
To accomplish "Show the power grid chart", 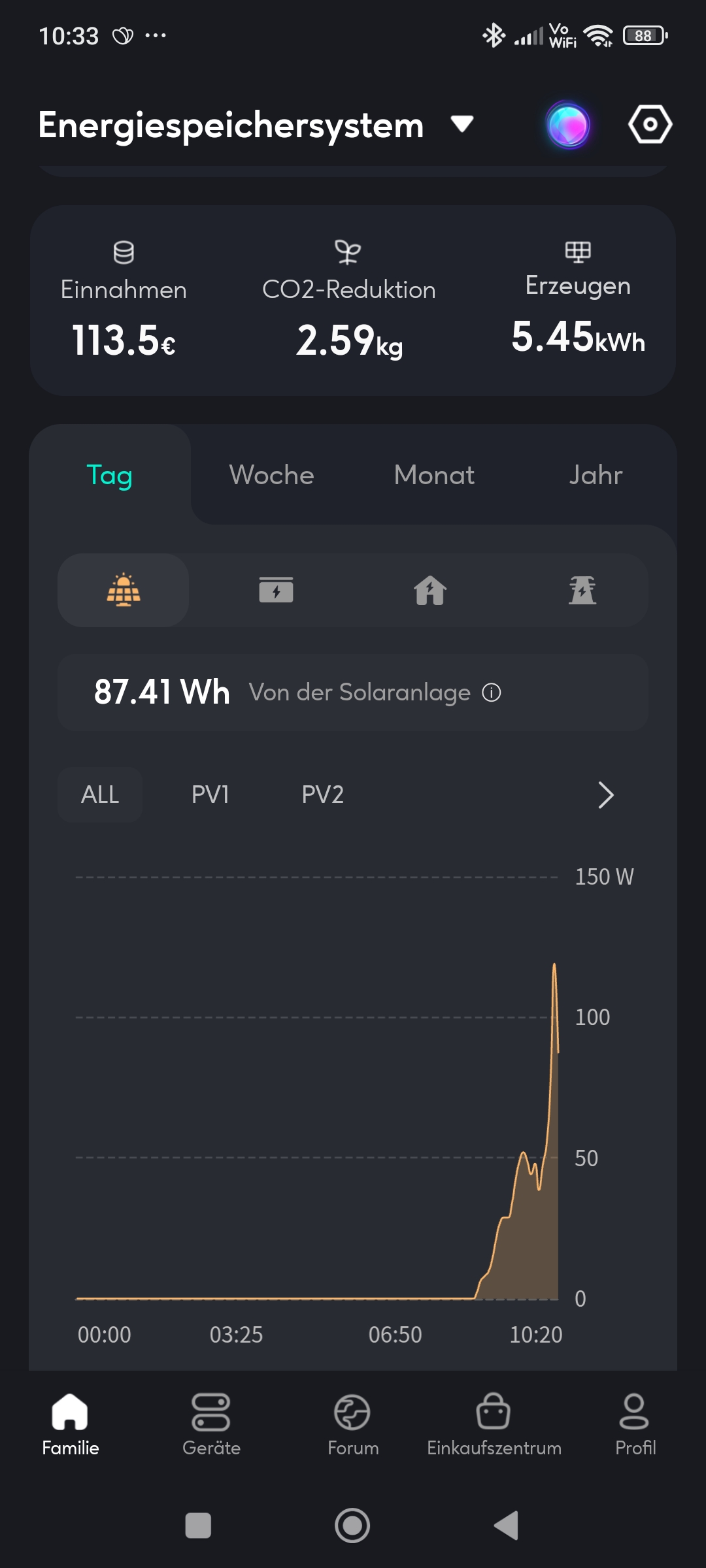I will point(582,591).
